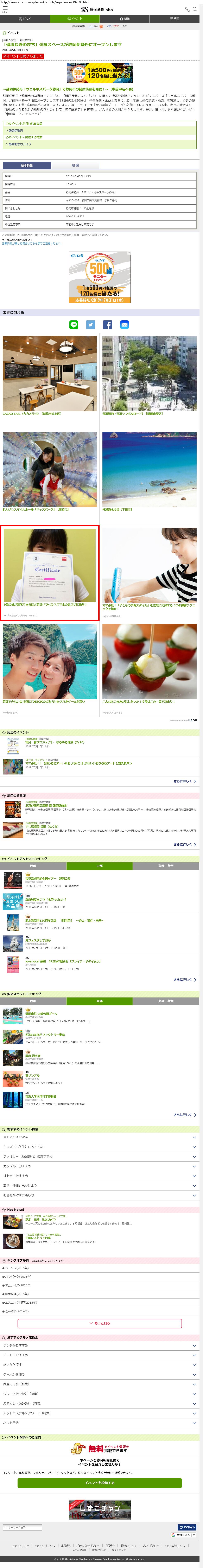
Task: Share this event by email
Action: point(124,325)
